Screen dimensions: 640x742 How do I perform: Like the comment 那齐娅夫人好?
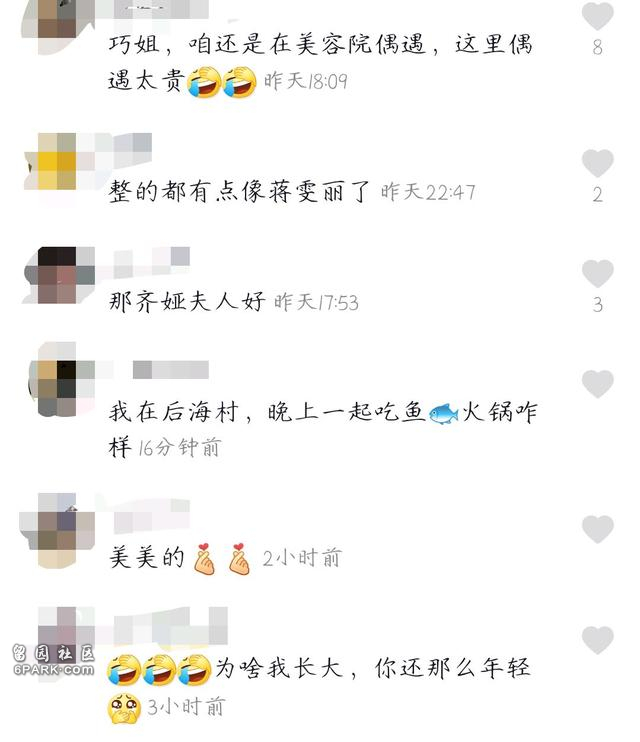click(x=597, y=273)
